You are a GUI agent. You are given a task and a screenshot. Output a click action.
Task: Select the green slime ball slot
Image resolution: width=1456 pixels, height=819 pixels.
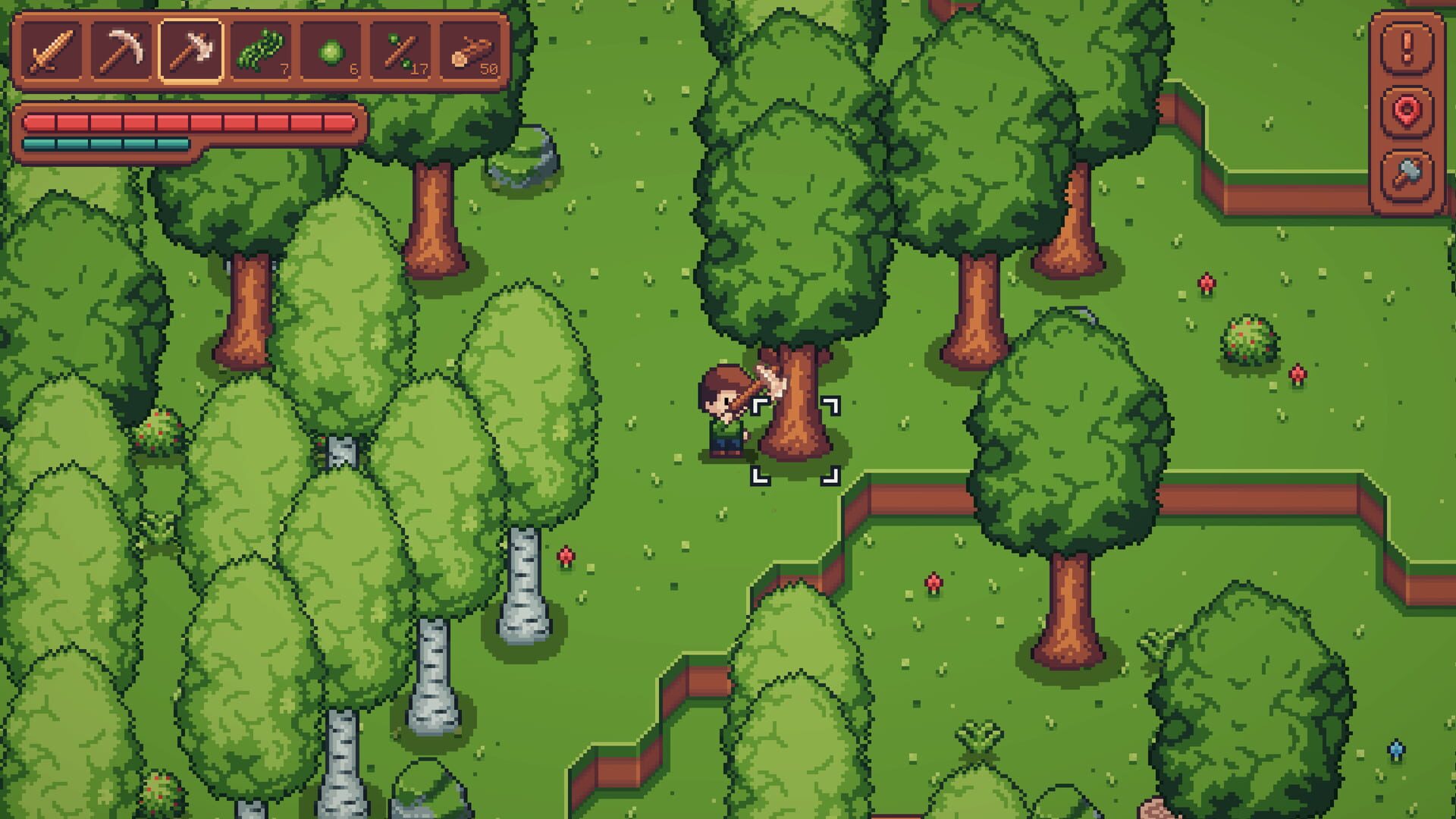(331, 52)
